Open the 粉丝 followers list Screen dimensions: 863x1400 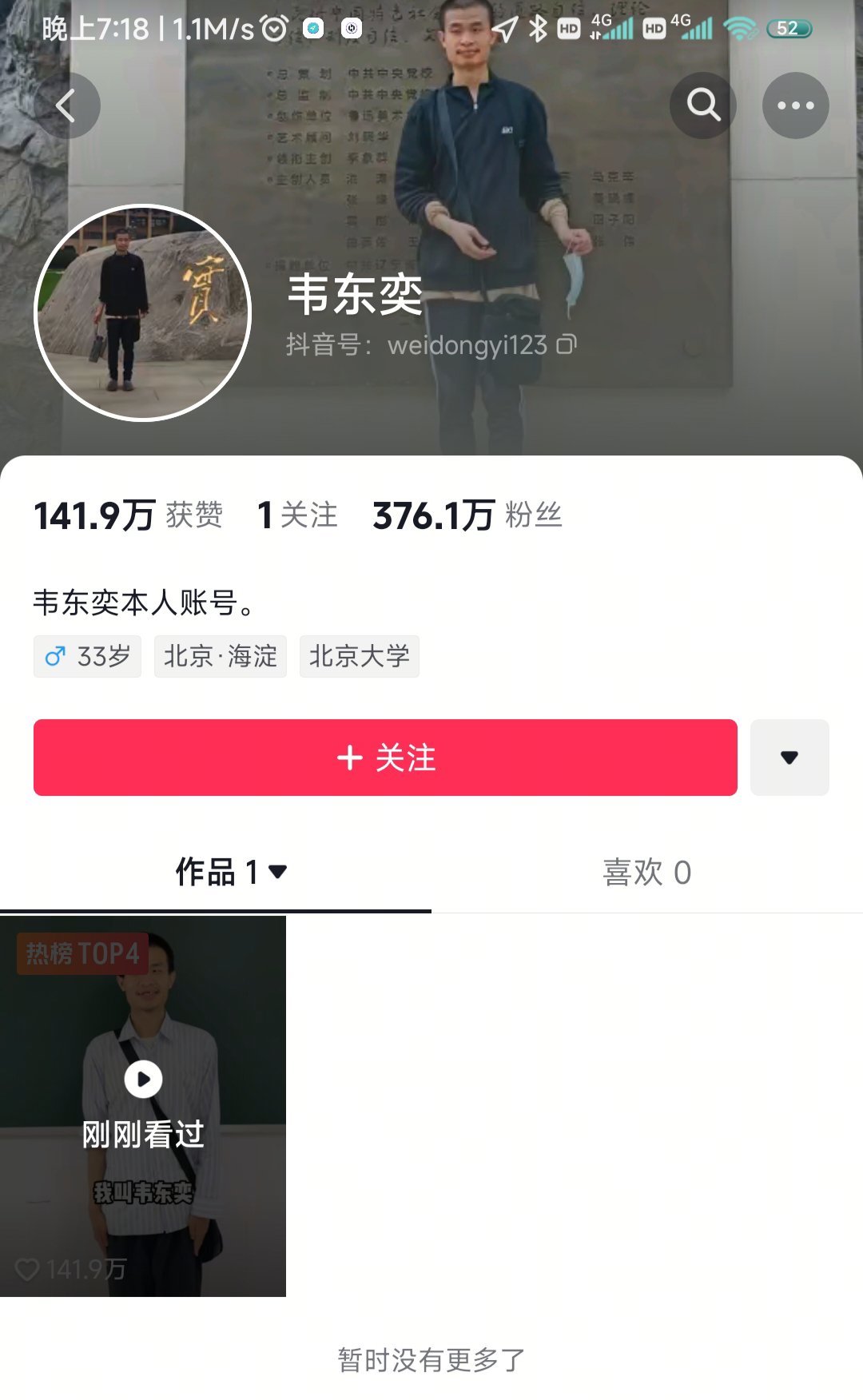pyautogui.click(x=467, y=515)
